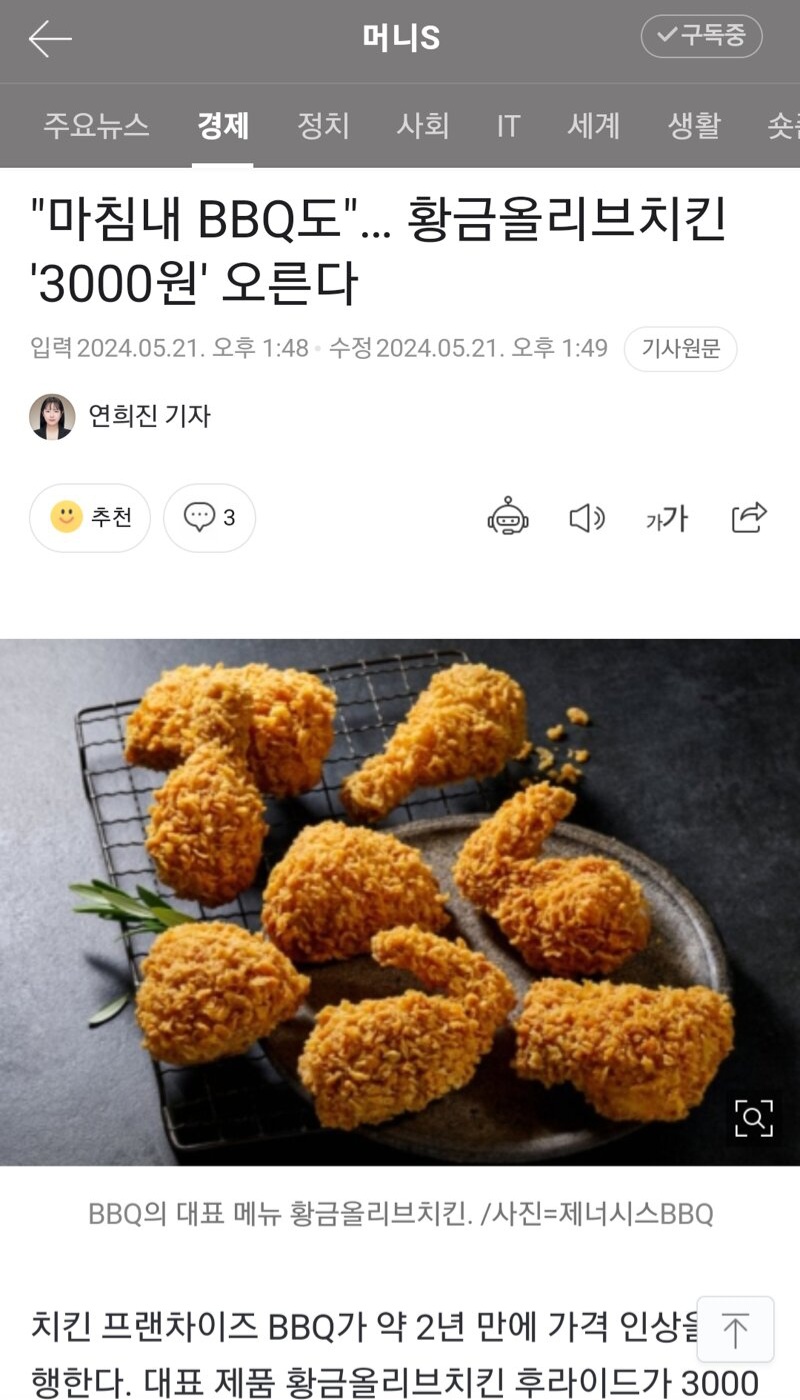Select the 정치 tab
Viewport: 800px width, 1400px height.
click(x=323, y=126)
